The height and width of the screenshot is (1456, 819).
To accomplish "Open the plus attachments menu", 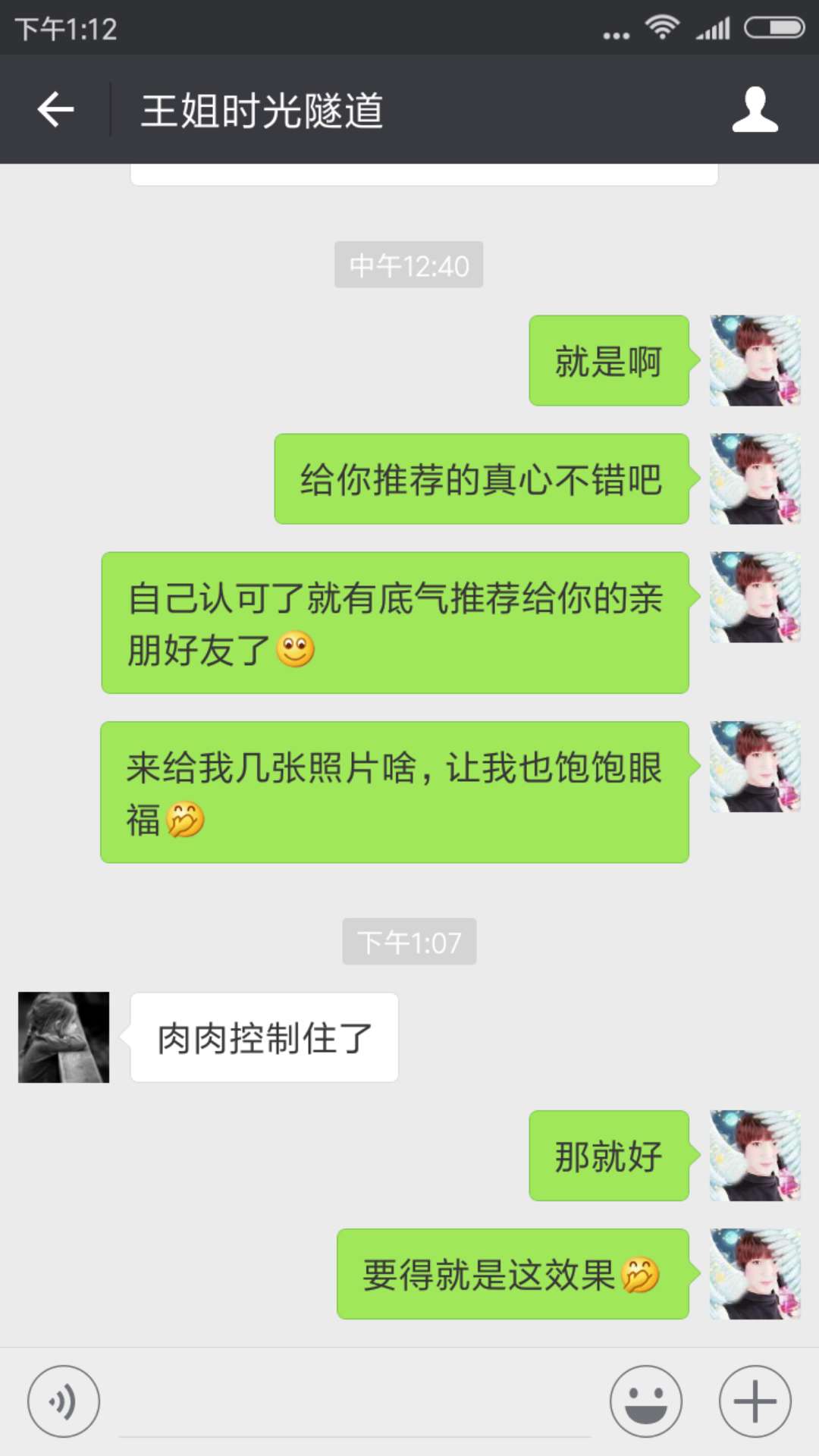I will pyautogui.click(x=755, y=1401).
